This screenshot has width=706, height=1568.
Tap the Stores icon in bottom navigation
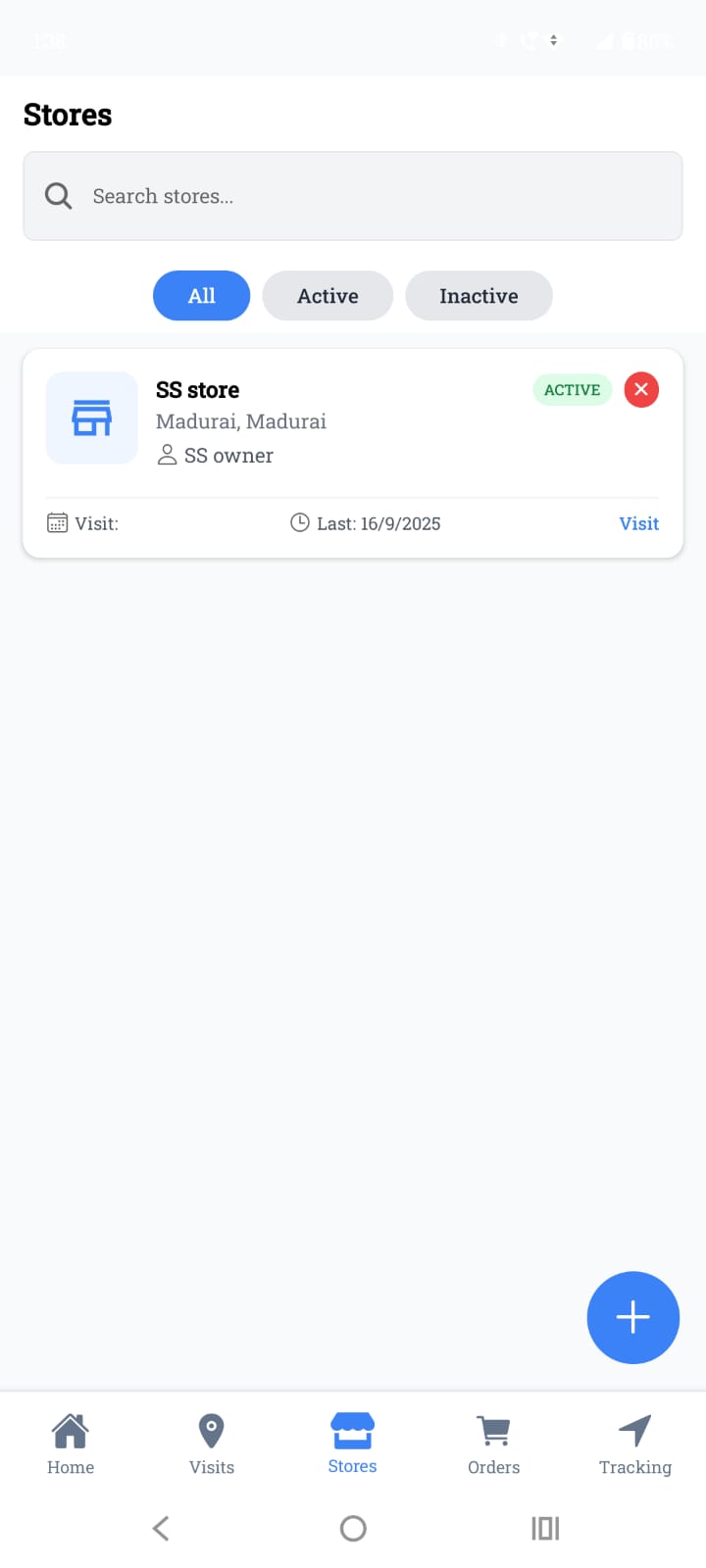352,1441
